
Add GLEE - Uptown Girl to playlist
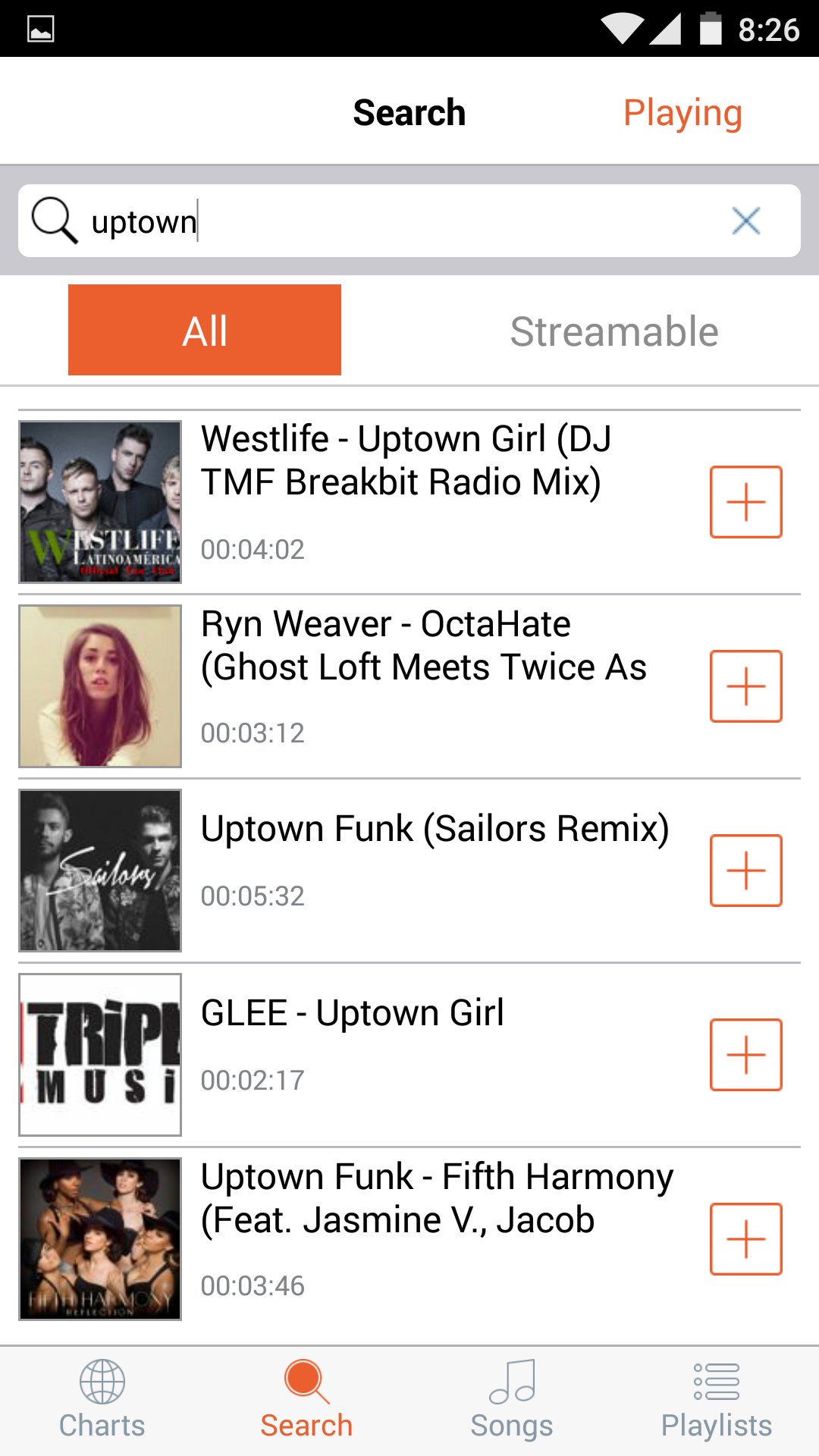[x=746, y=1055]
